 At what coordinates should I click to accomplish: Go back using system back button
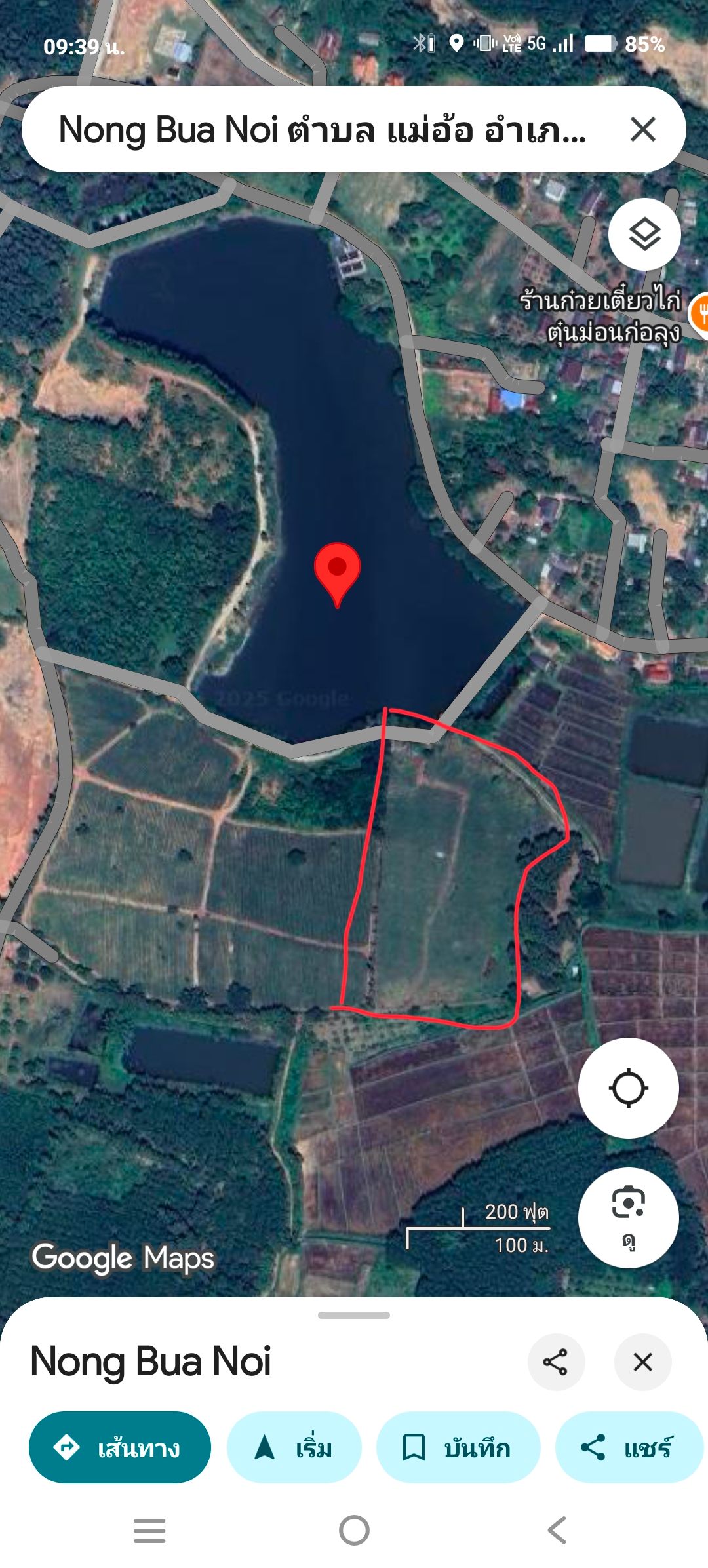(x=557, y=1531)
